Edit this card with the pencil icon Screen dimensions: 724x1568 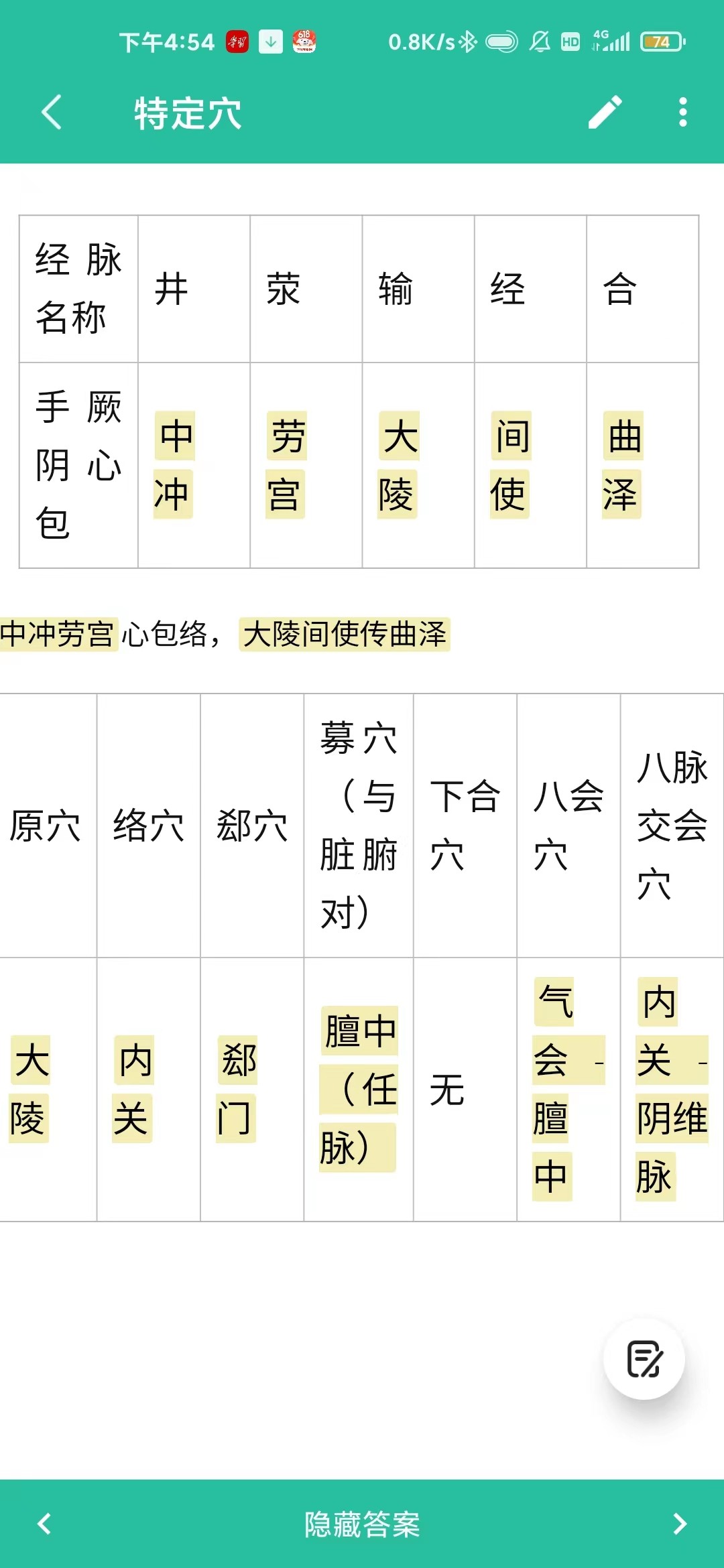click(605, 112)
